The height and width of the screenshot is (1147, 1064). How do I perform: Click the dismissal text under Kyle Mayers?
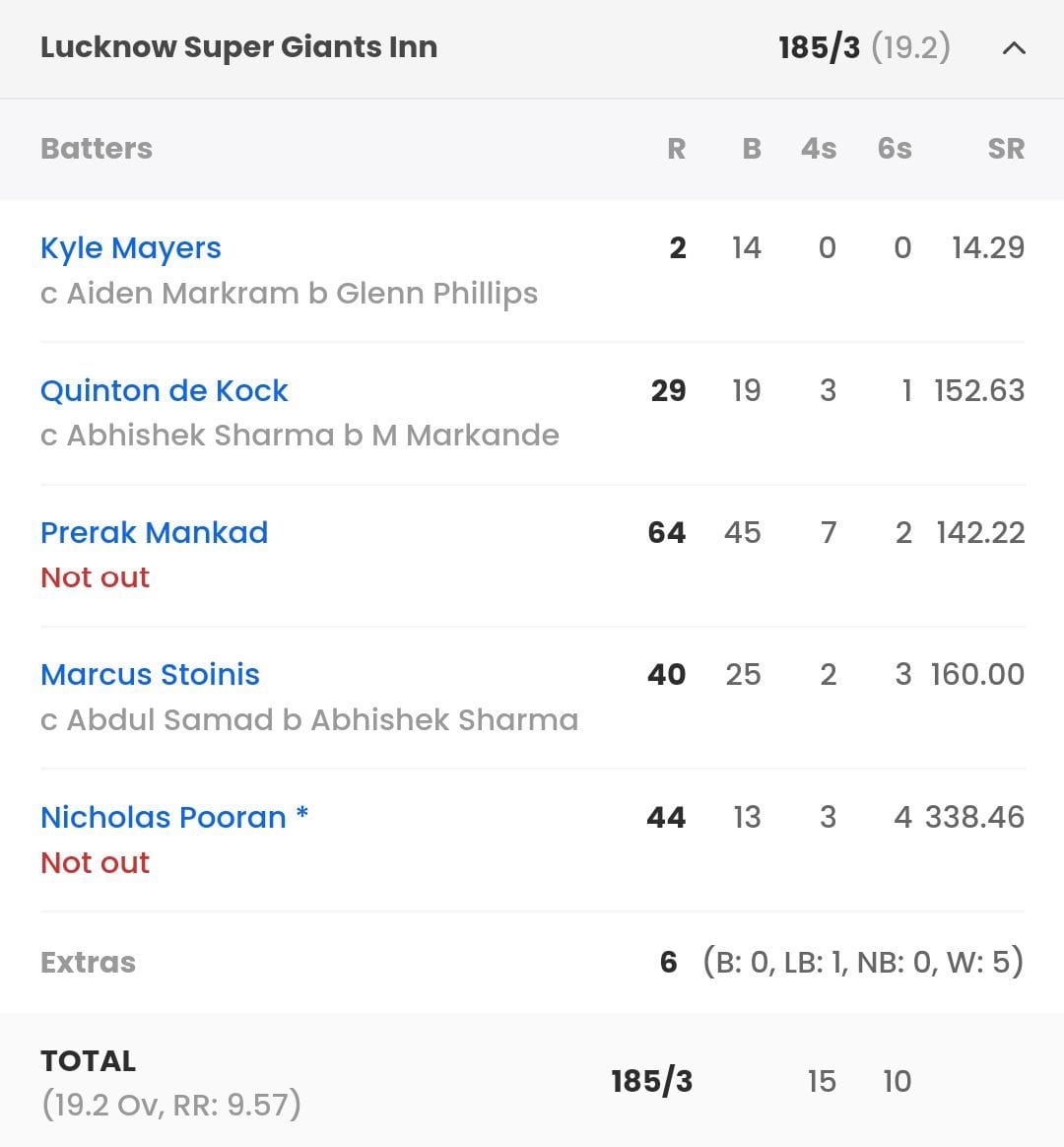click(x=290, y=293)
